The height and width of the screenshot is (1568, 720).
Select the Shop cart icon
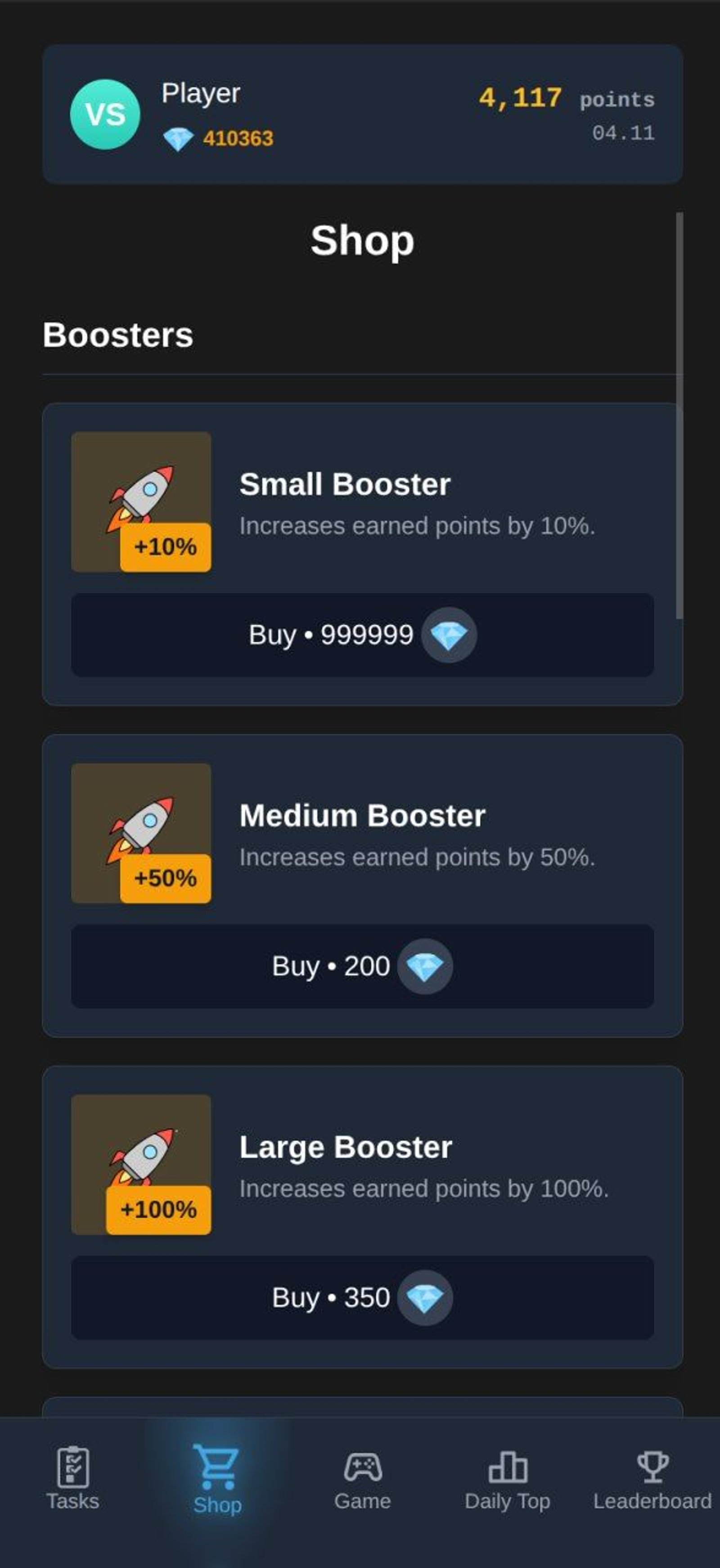click(216, 1468)
